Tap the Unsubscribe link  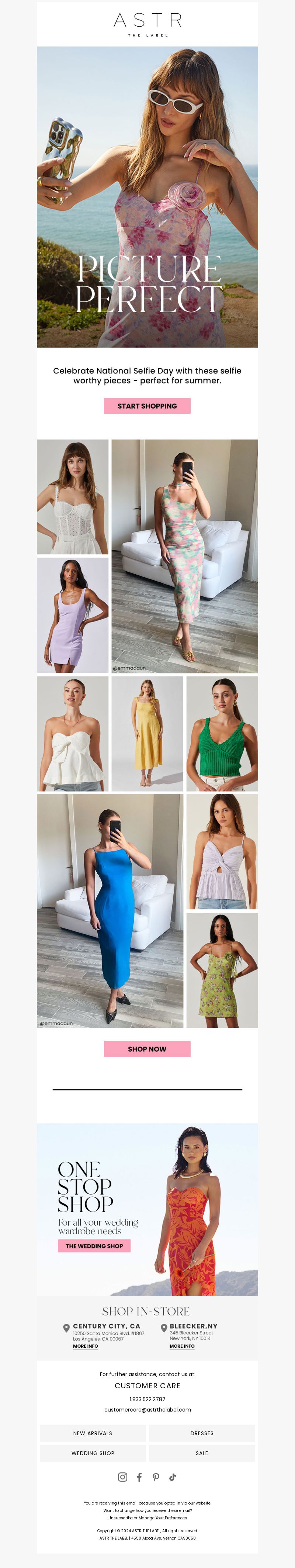[121, 1517]
